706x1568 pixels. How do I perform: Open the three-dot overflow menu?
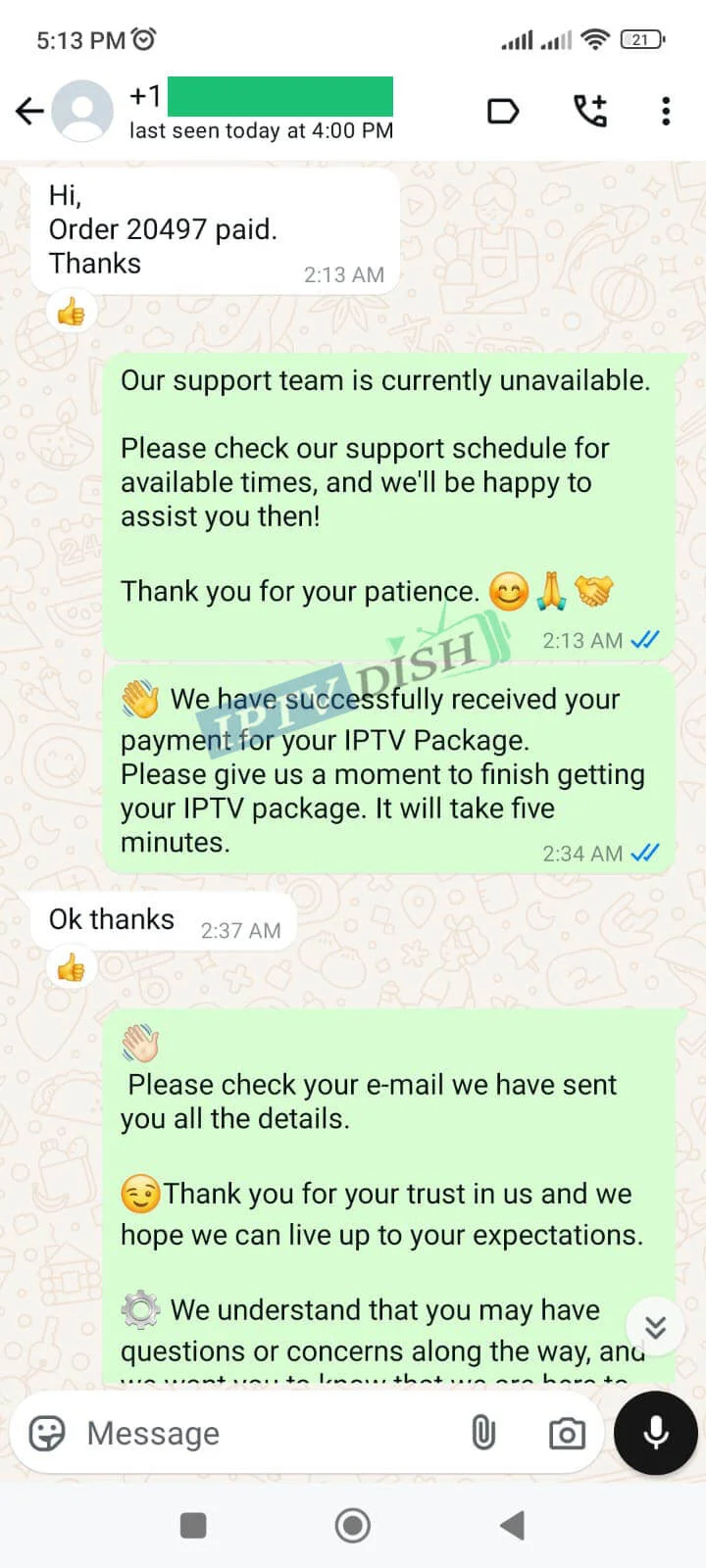click(x=666, y=112)
